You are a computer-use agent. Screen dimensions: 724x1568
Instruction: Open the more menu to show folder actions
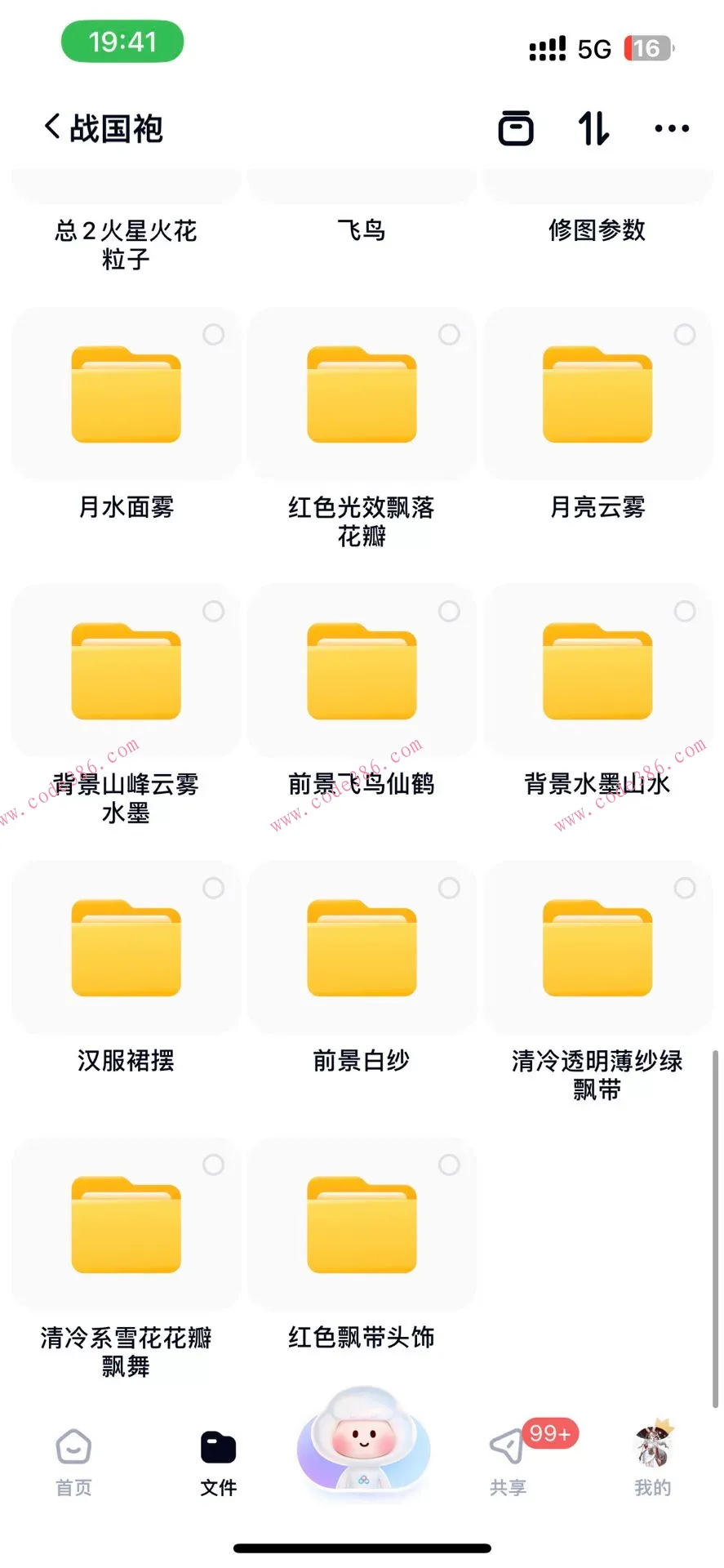671,127
